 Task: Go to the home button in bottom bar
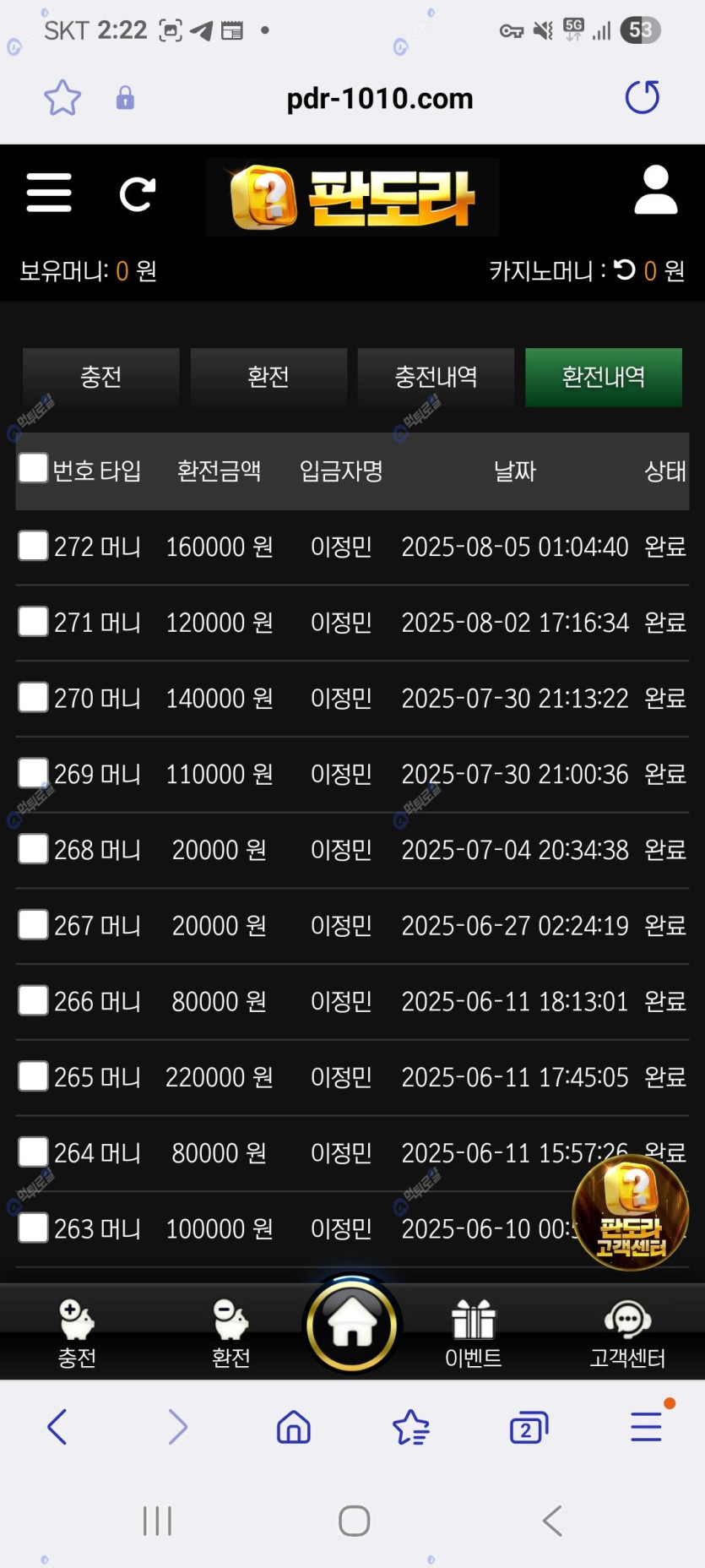click(x=352, y=1324)
